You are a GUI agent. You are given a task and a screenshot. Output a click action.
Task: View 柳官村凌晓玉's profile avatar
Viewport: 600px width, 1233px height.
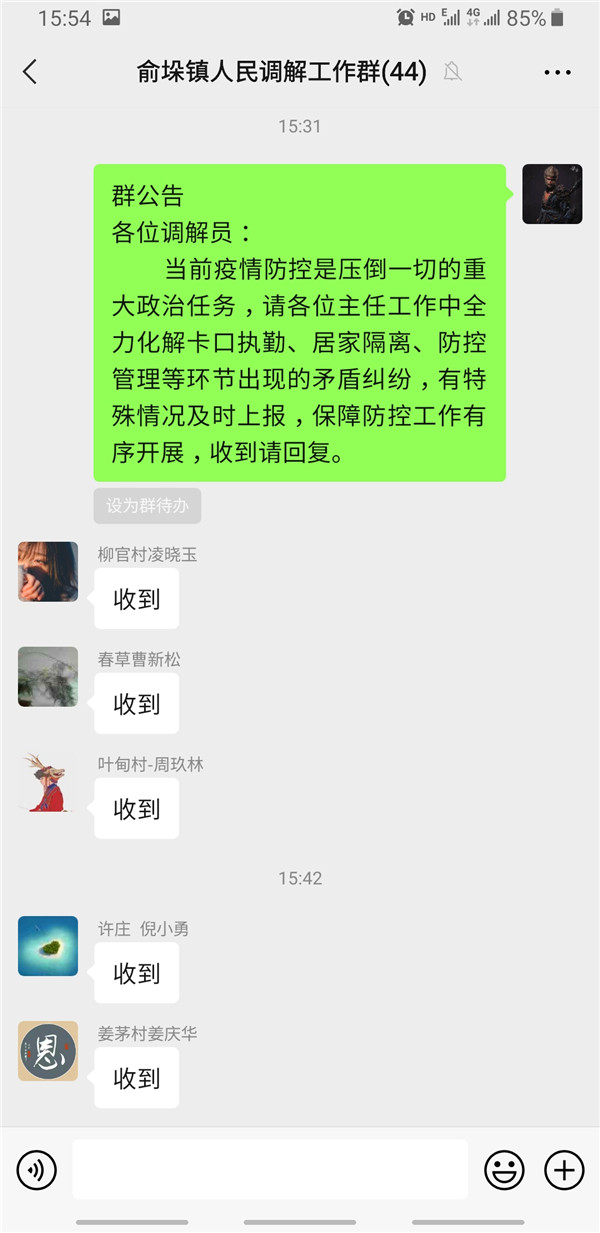(x=48, y=572)
